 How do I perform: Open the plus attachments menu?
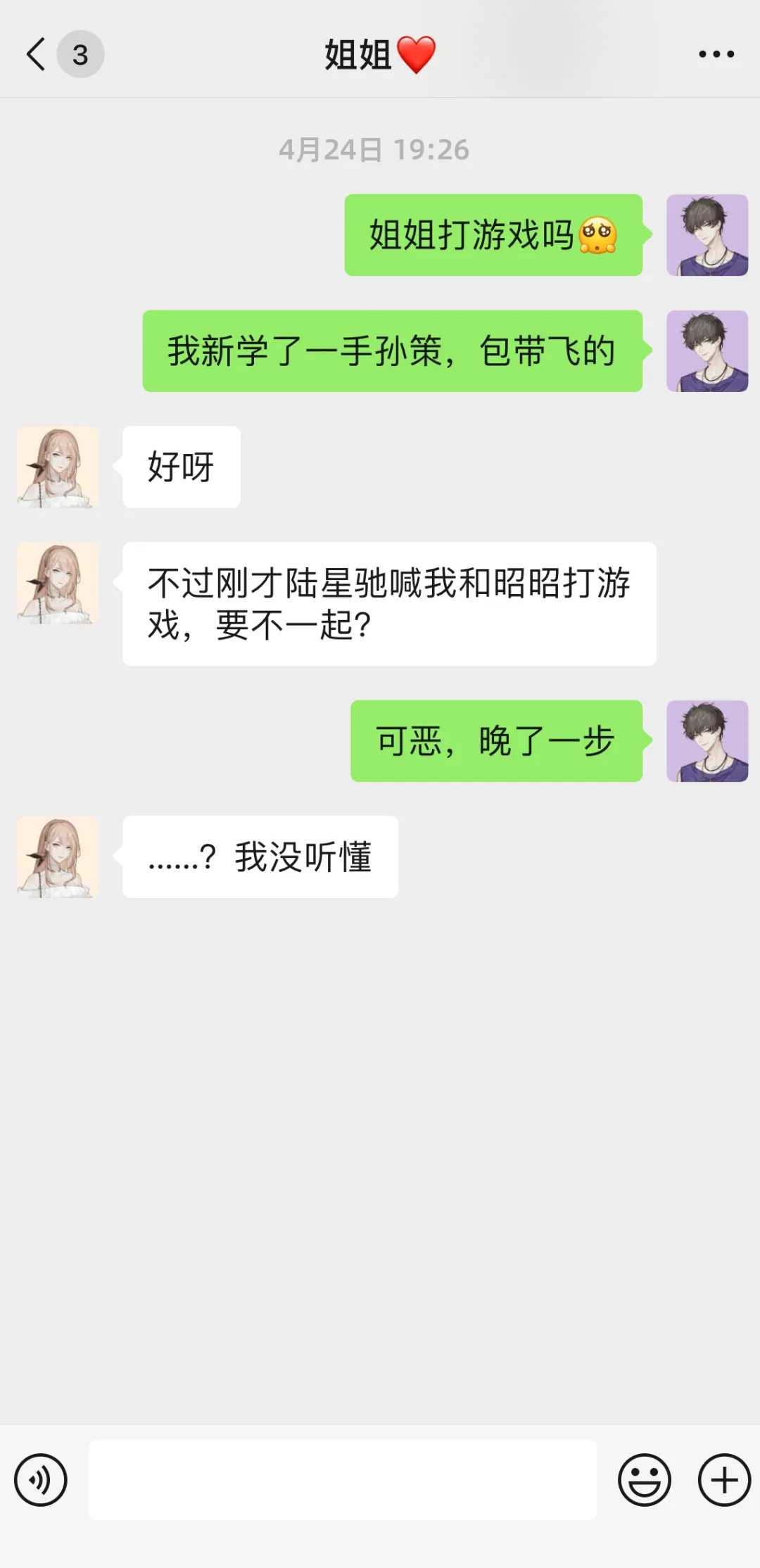(x=724, y=1479)
